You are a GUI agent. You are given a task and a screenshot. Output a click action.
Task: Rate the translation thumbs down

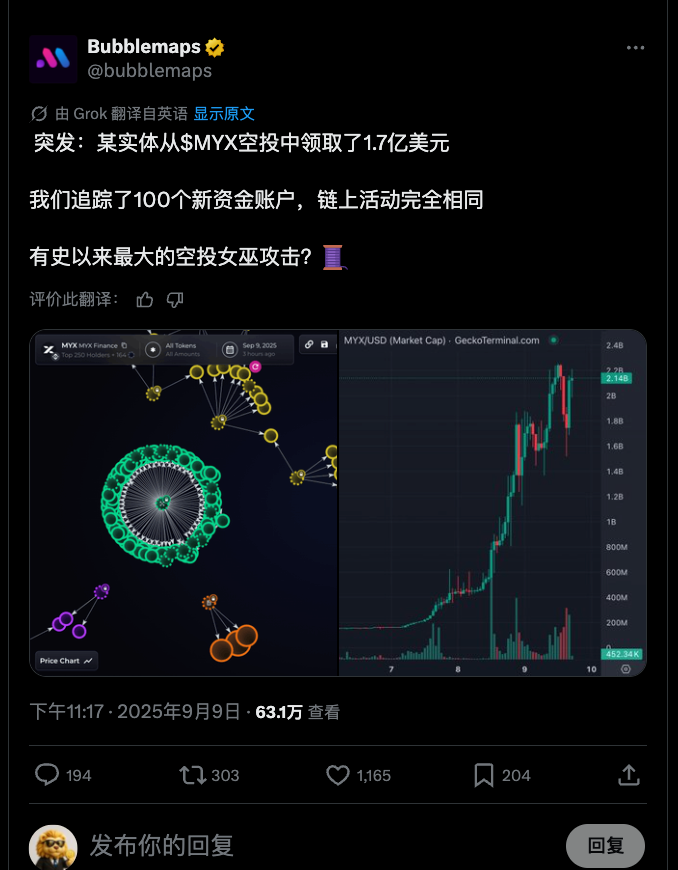point(175,299)
